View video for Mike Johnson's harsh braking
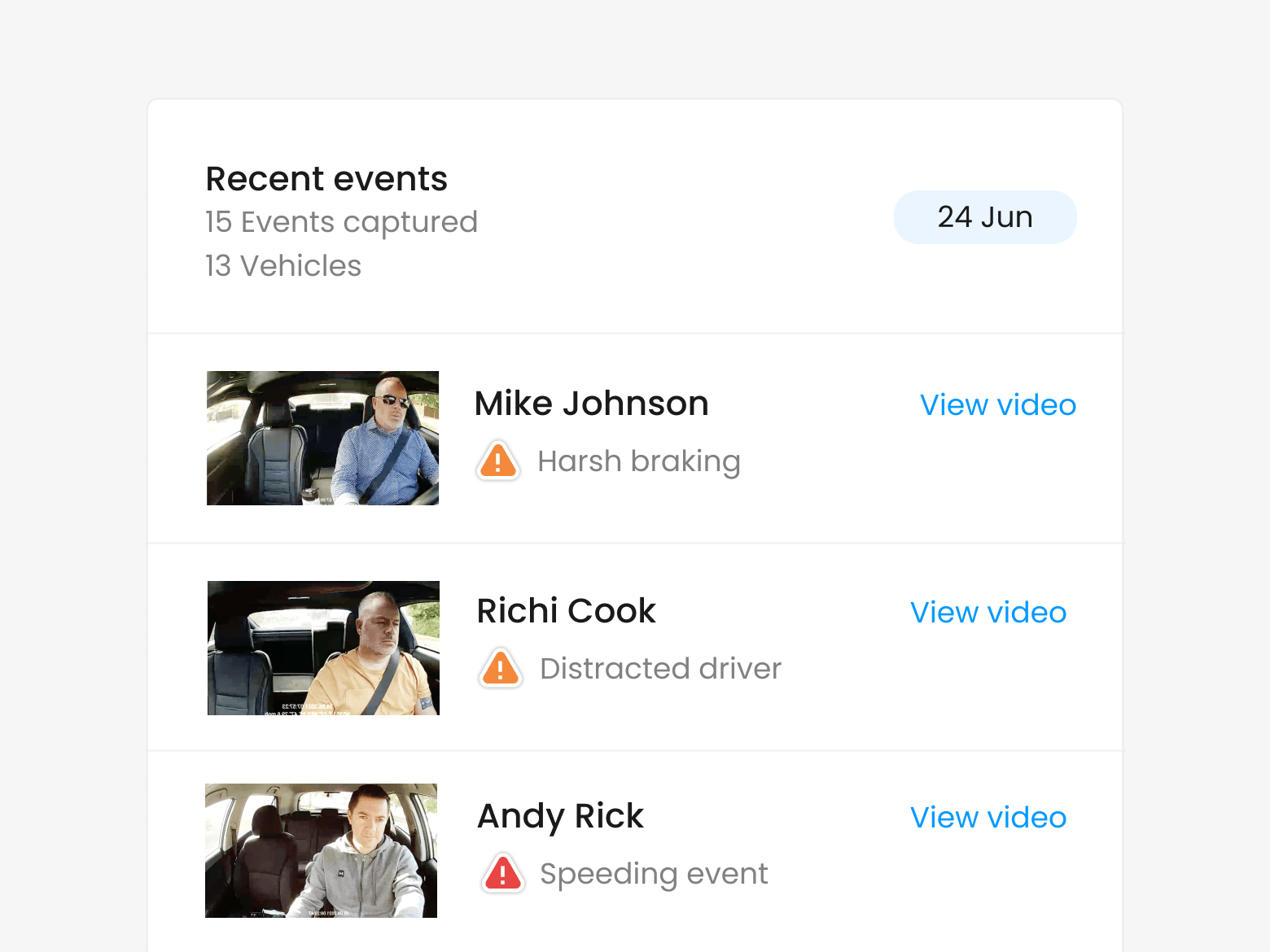The width and height of the screenshot is (1270, 952). (998, 405)
